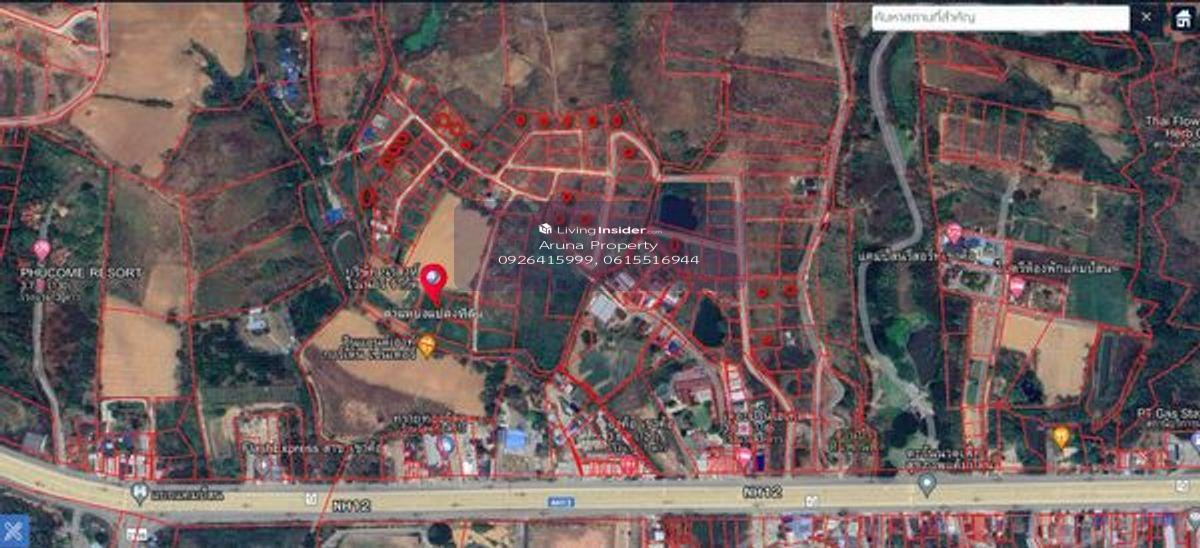Open the PHUCOME RESORT map pin

[x=42, y=249]
